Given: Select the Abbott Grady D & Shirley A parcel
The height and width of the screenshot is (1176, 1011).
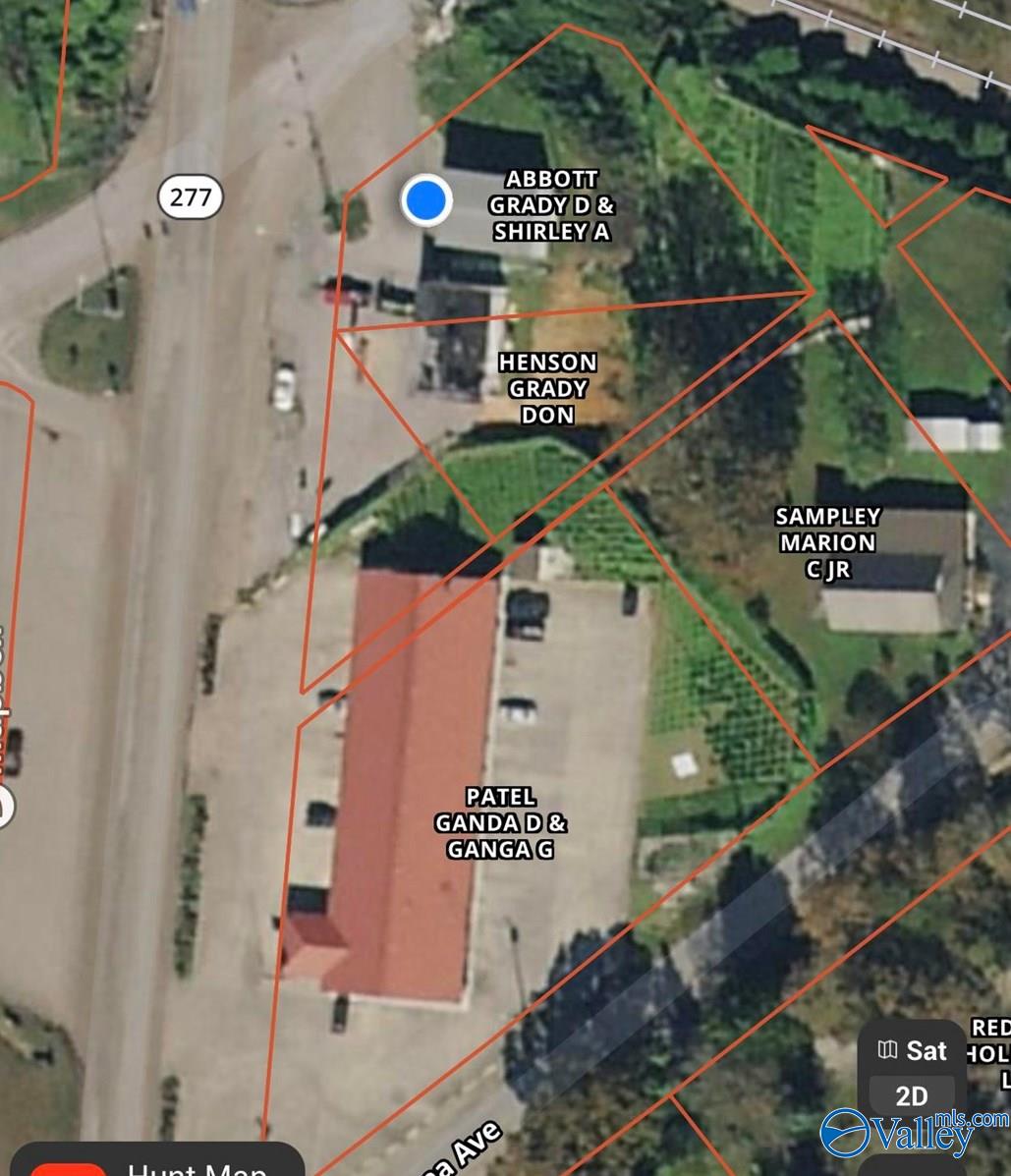Looking at the screenshot, I should [x=551, y=205].
